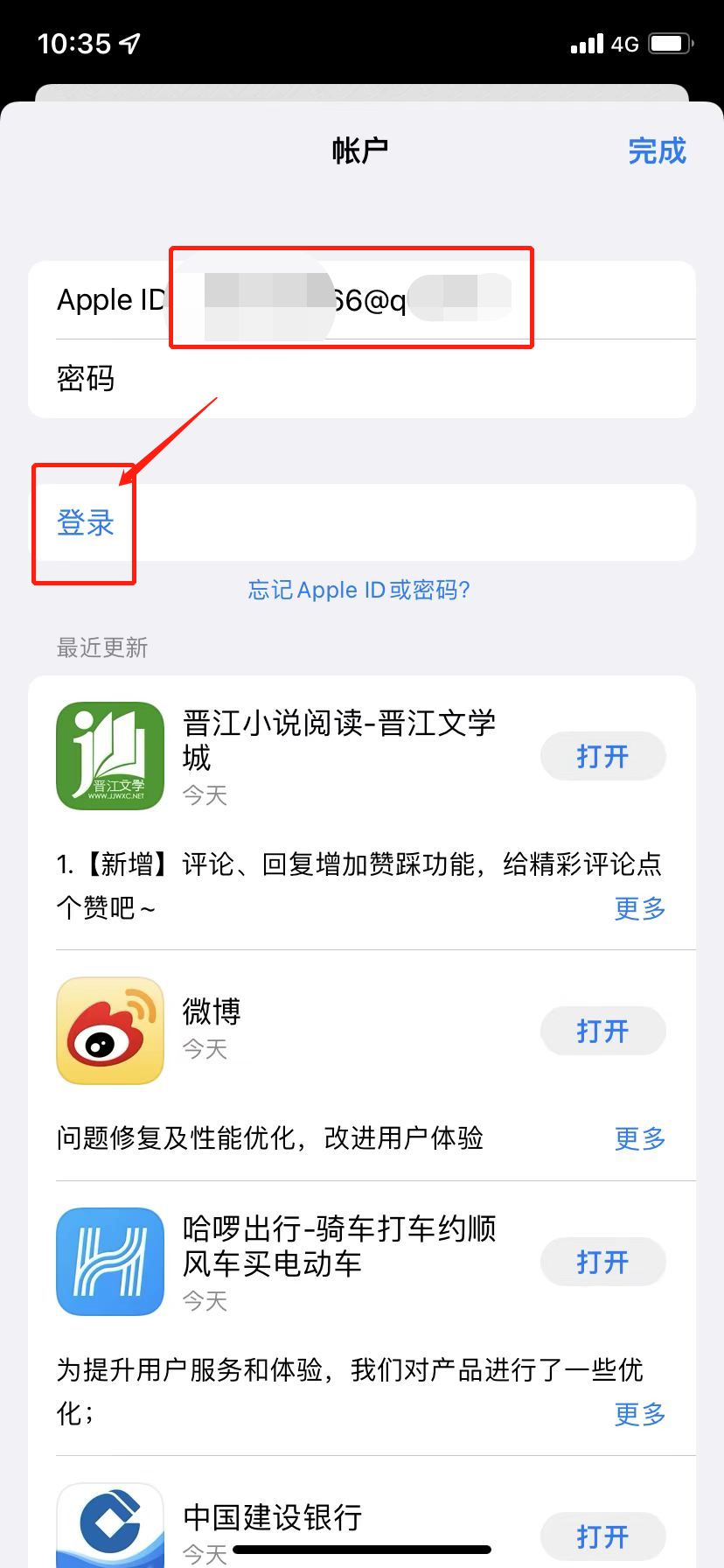Tap 打开 to launch 中国建设银行

click(602, 1535)
